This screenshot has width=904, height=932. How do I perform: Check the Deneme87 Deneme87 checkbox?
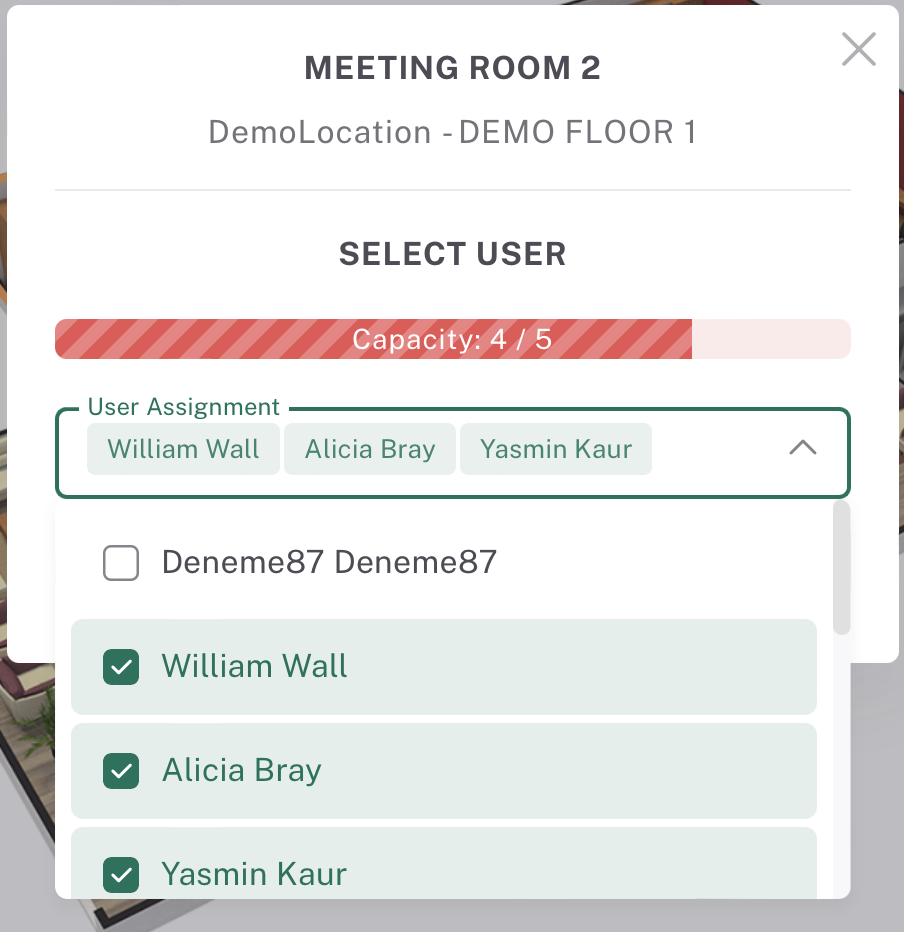[x=121, y=563]
